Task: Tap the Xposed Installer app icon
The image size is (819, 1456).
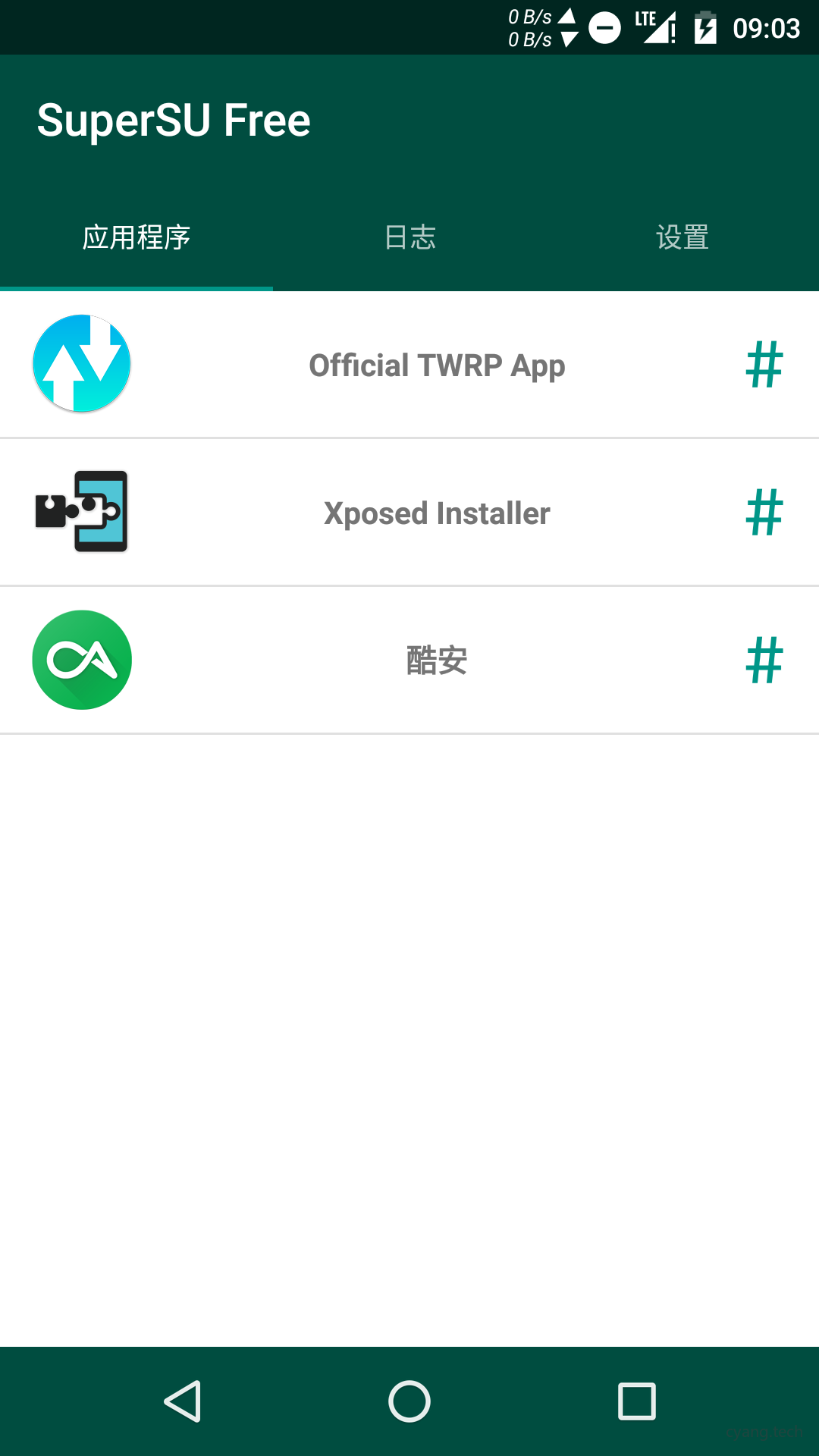Action: pyautogui.click(x=82, y=512)
